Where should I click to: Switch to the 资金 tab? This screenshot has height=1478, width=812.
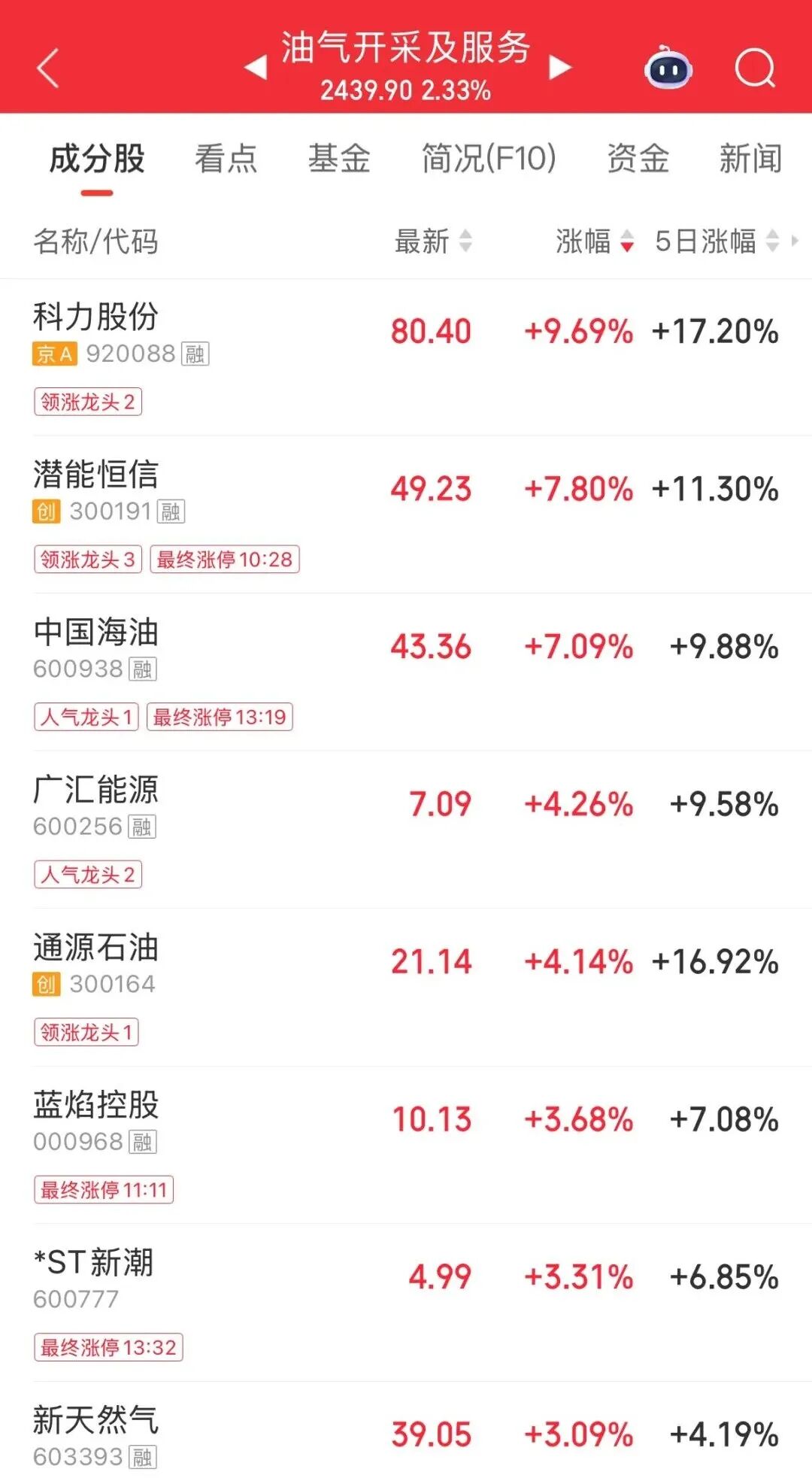pos(638,159)
